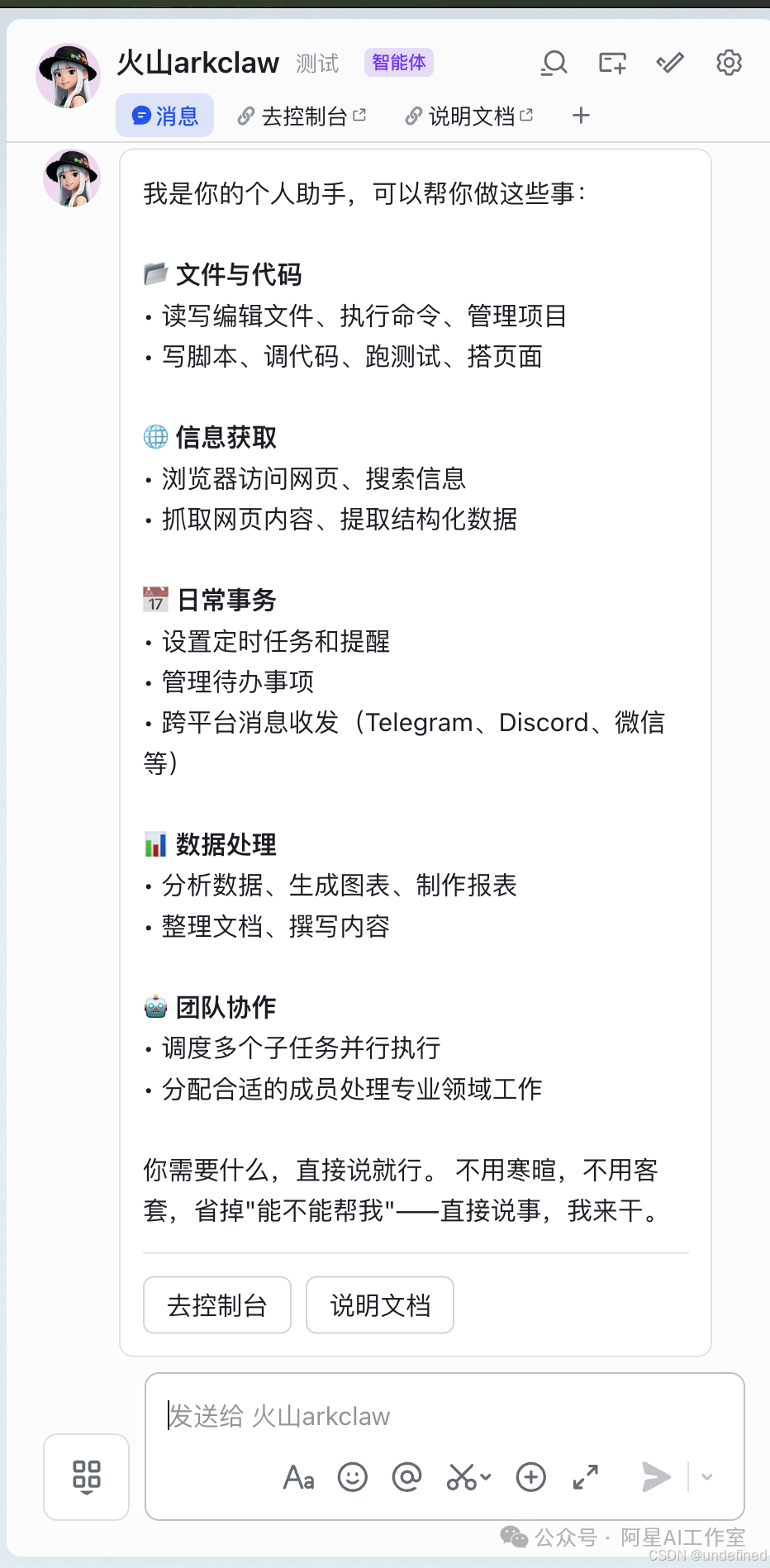Send the message with the arrow icon
Viewport: 770px width, 1568px height.
(x=656, y=1477)
